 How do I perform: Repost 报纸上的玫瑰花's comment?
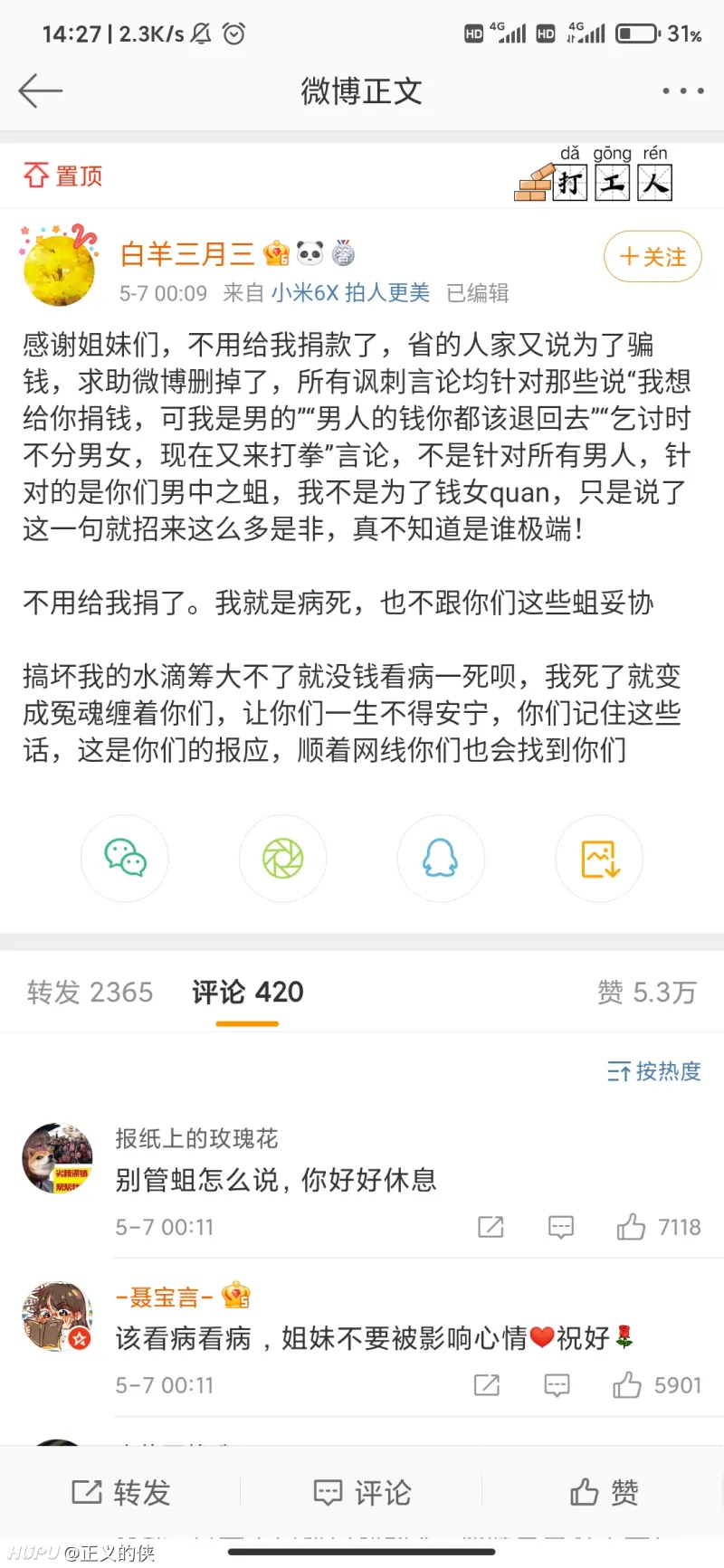(x=491, y=1227)
